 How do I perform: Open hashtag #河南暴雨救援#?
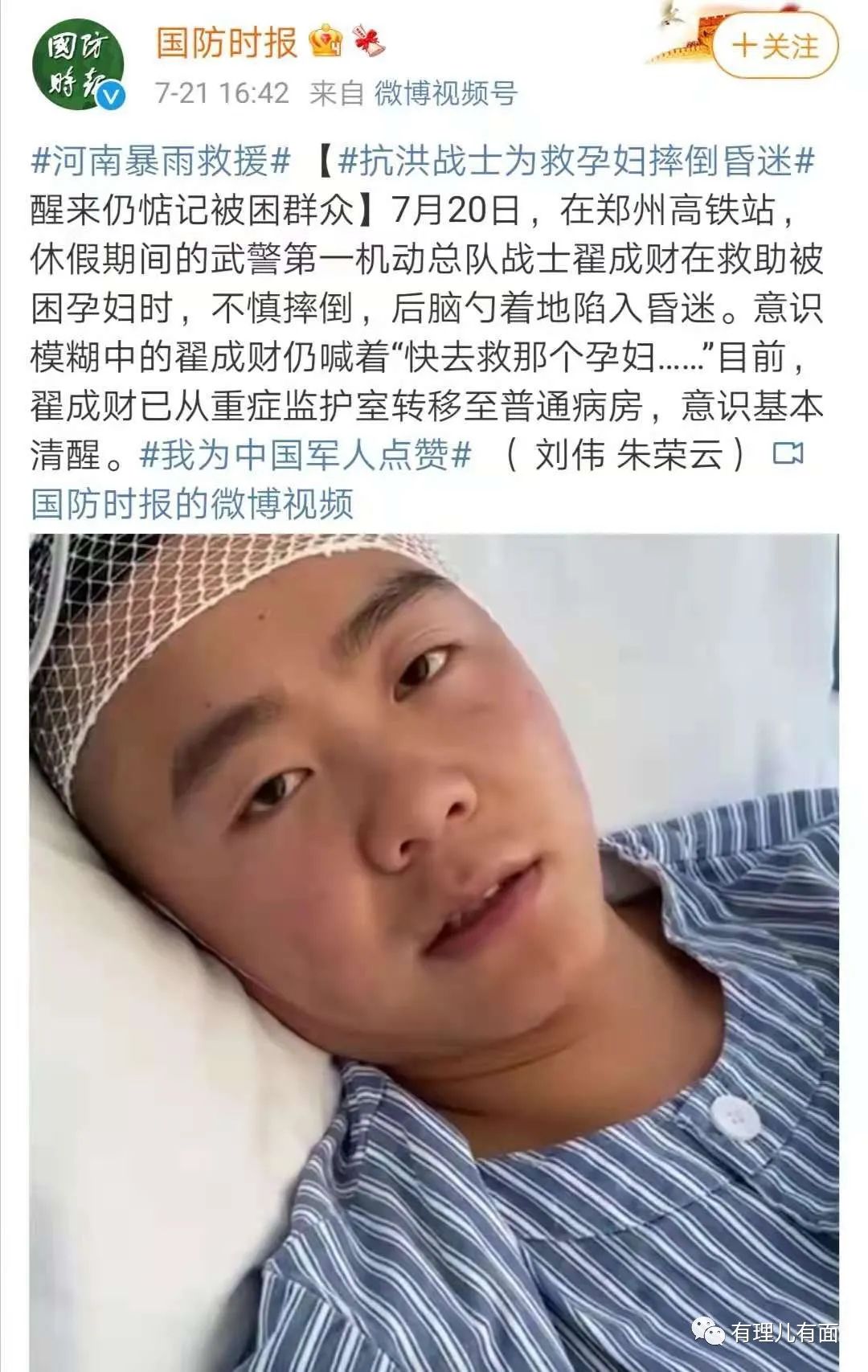point(160,162)
